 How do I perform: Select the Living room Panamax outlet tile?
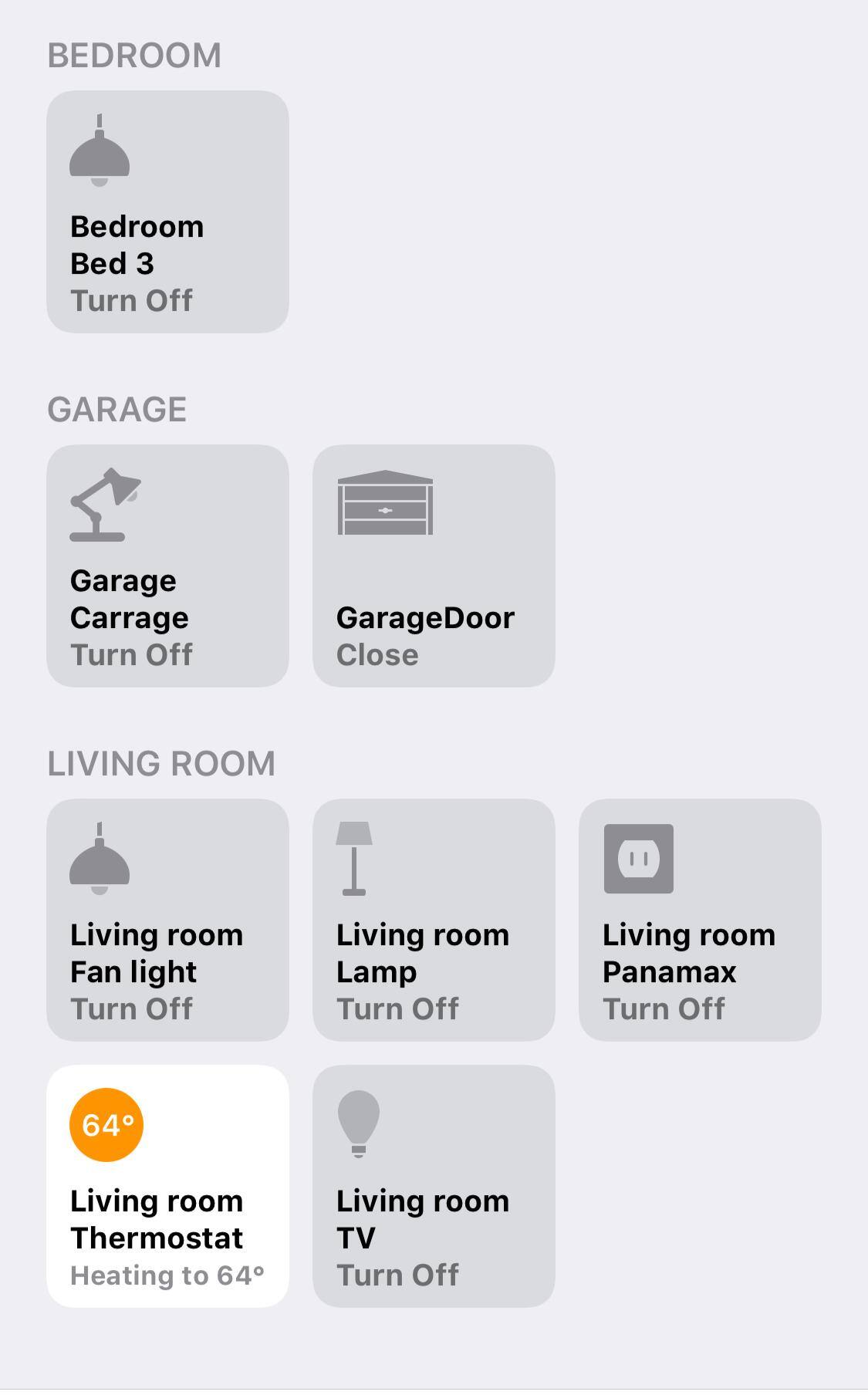700,920
